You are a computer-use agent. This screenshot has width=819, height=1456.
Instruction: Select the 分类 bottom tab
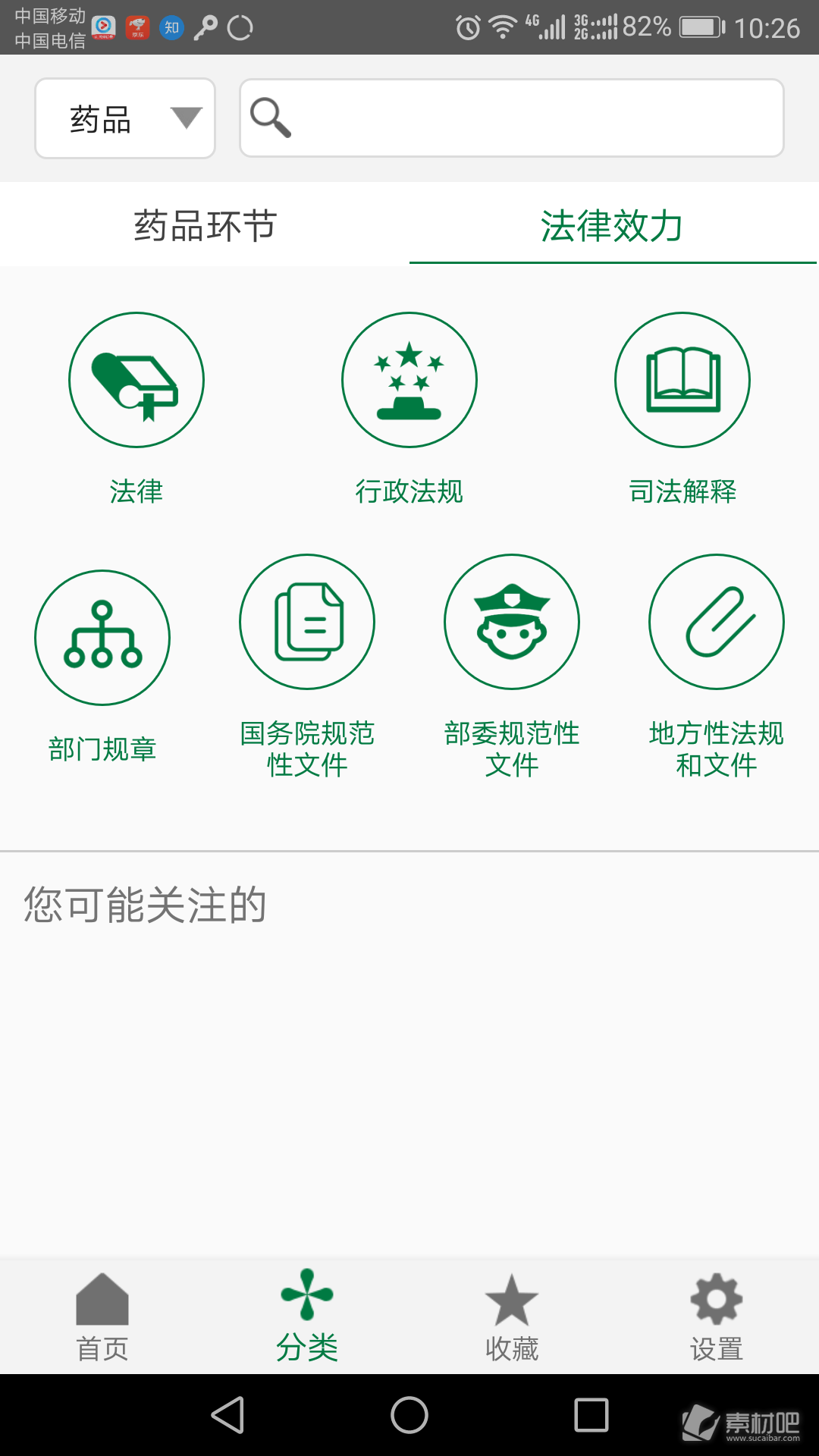click(x=307, y=1317)
